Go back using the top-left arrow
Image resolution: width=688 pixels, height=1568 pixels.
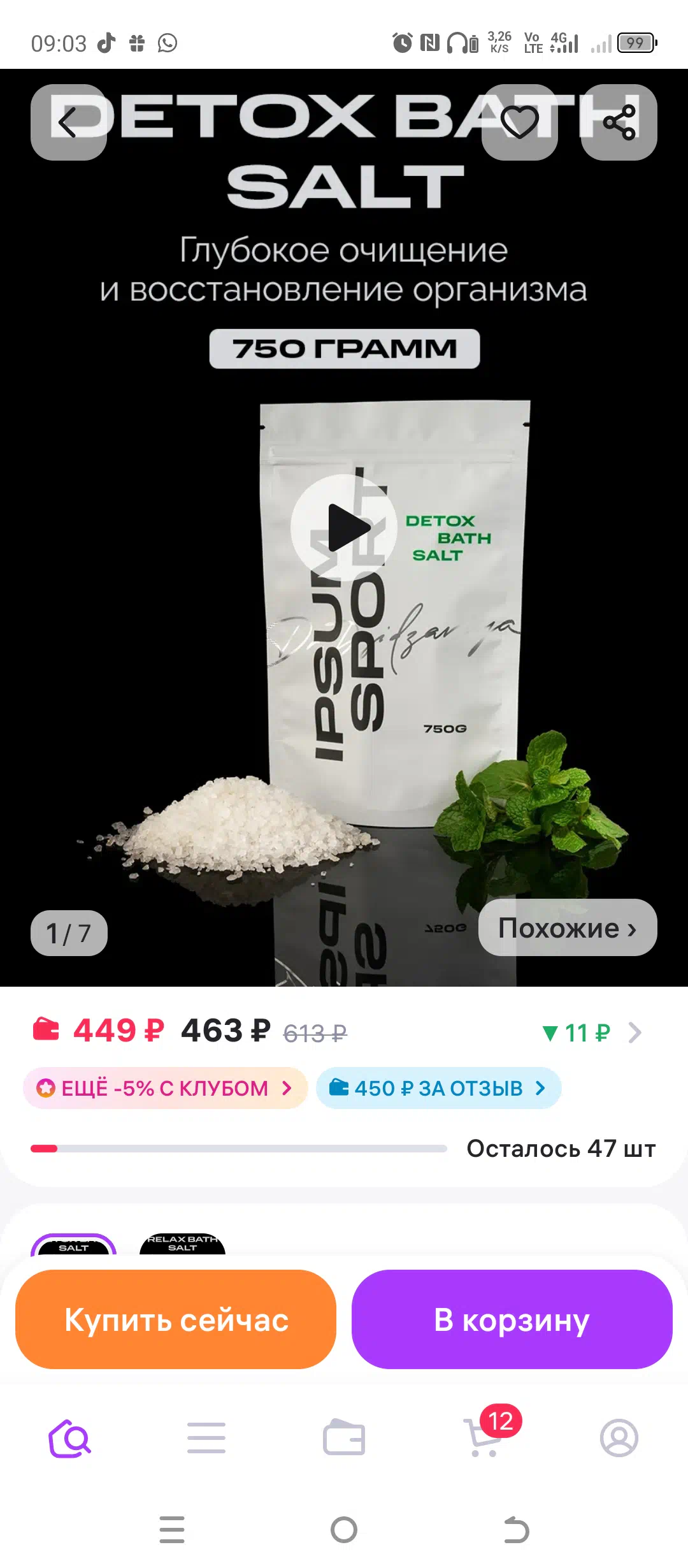68,122
